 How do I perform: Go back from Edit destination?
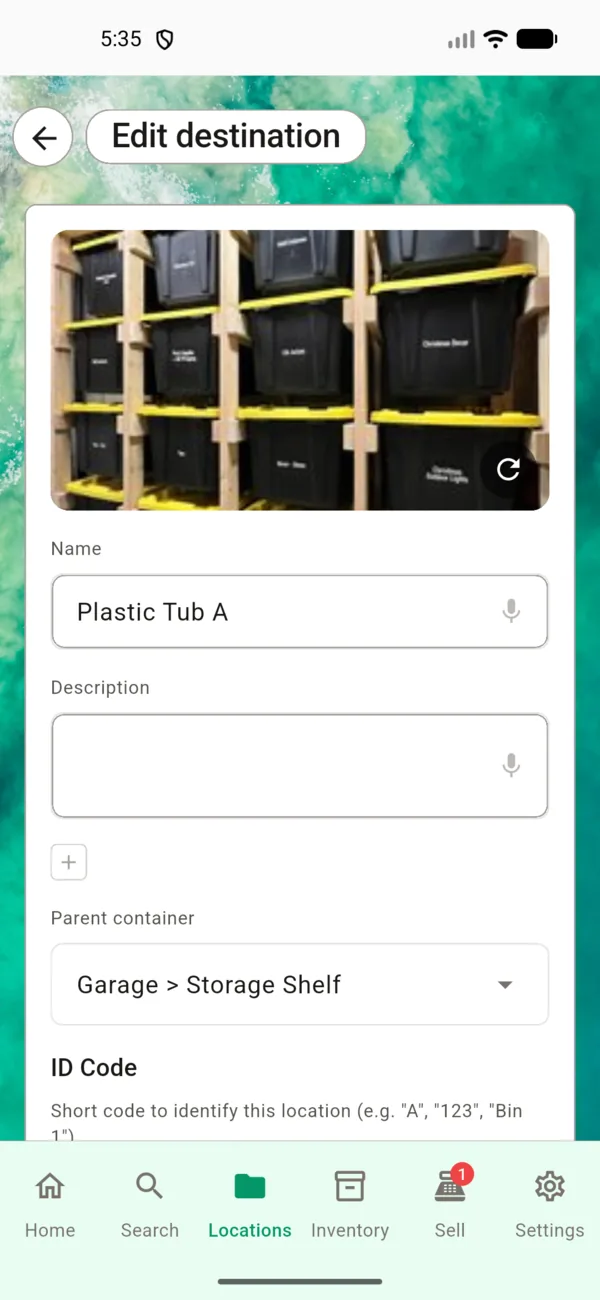point(43,138)
